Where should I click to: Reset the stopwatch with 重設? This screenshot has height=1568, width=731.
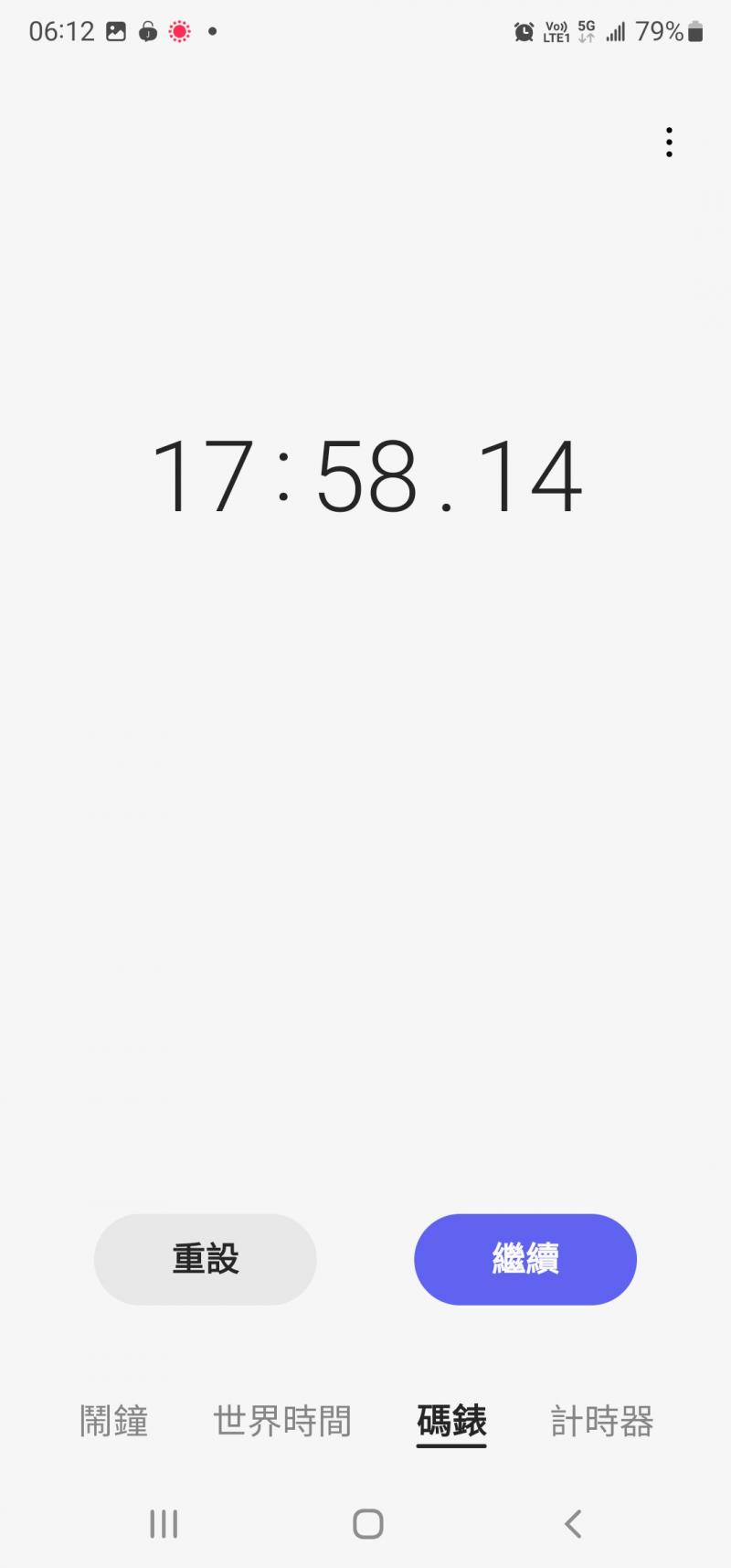[205, 1259]
